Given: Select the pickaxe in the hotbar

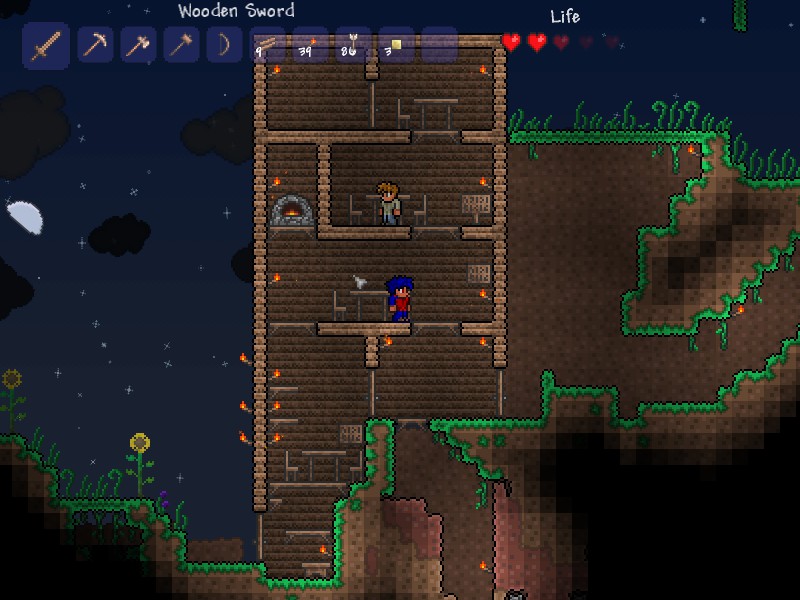Looking at the screenshot, I should point(95,45).
